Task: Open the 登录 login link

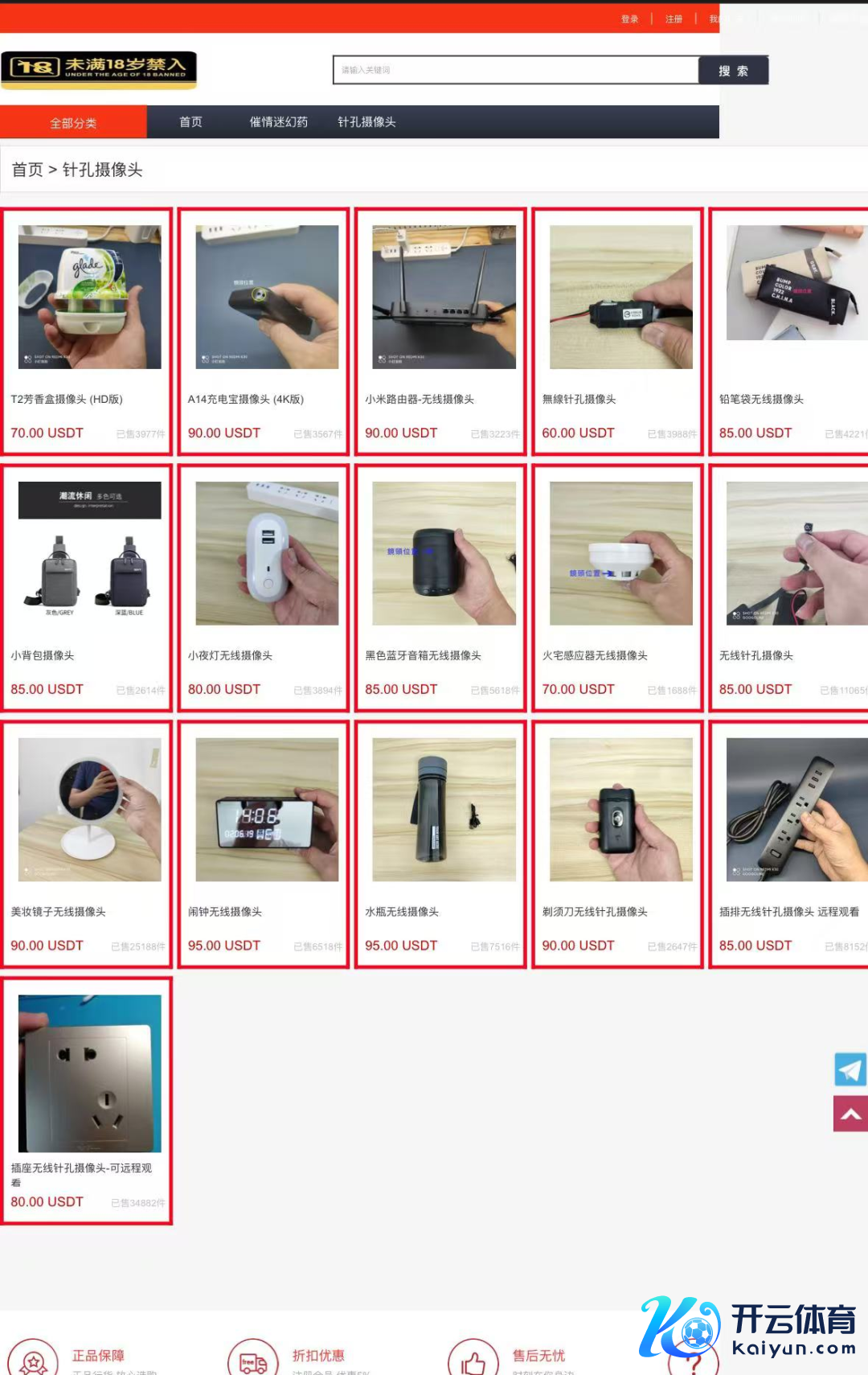Action: pyautogui.click(x=629, y=19)
